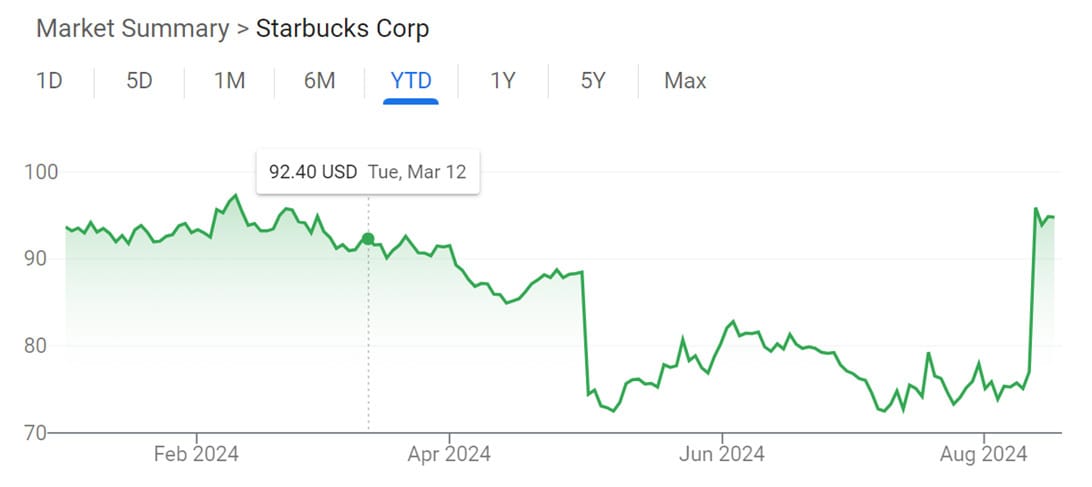The width and height of the screenshot is (1092, 487).
Task: Open the Market Summary breadcrumb link
Action: pyautogui.click(x=132, y=28)
